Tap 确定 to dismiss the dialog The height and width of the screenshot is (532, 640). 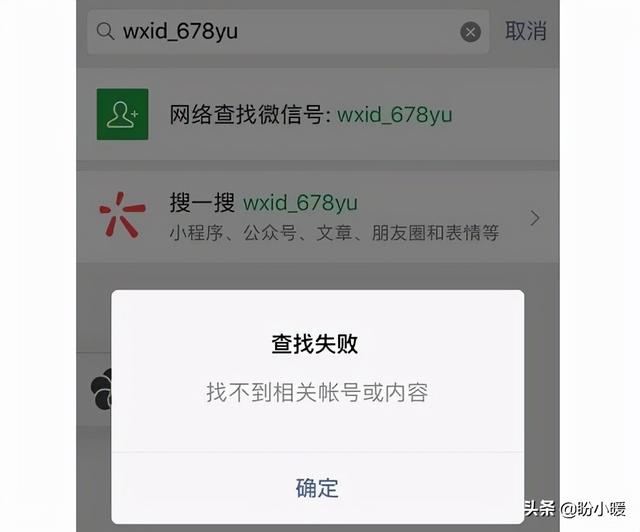click(317, 488)
